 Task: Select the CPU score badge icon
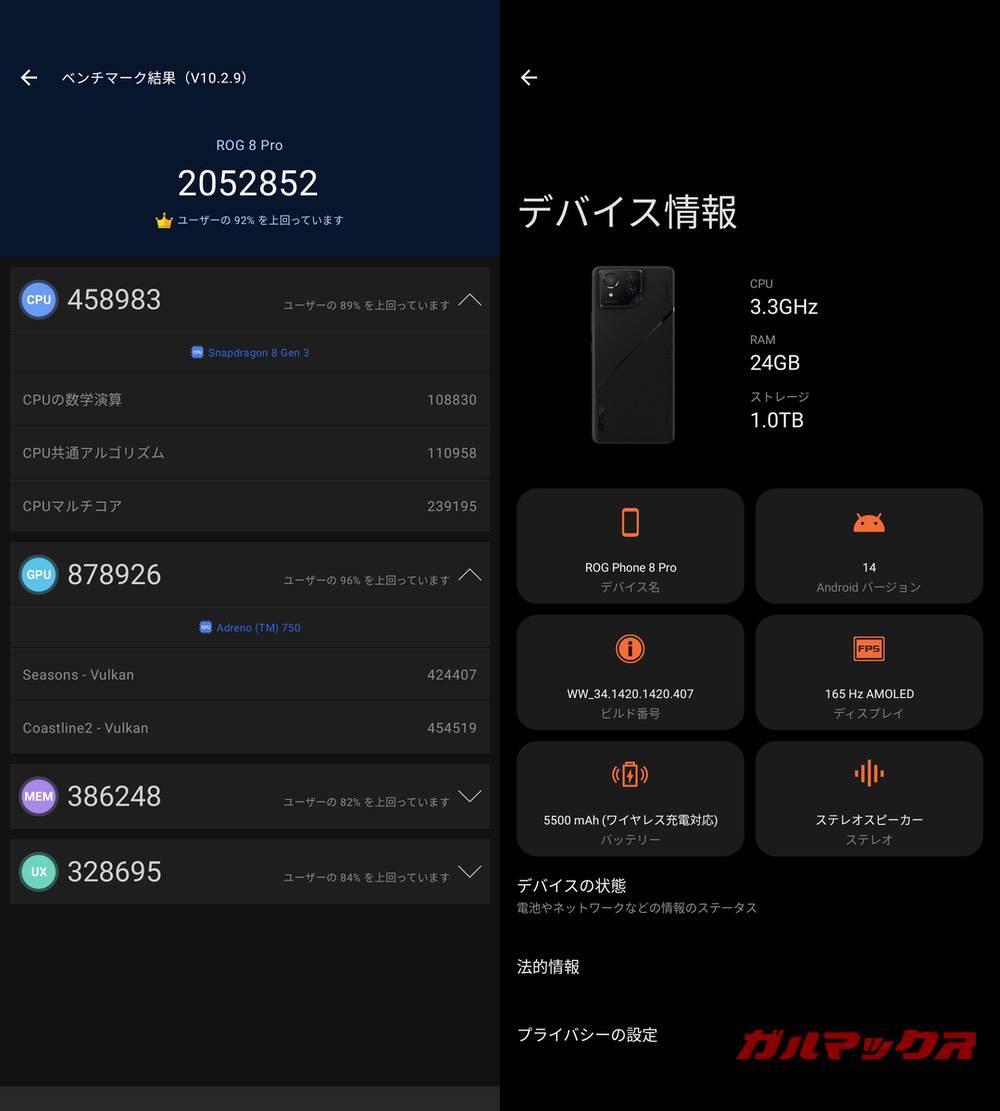(38, 299)
